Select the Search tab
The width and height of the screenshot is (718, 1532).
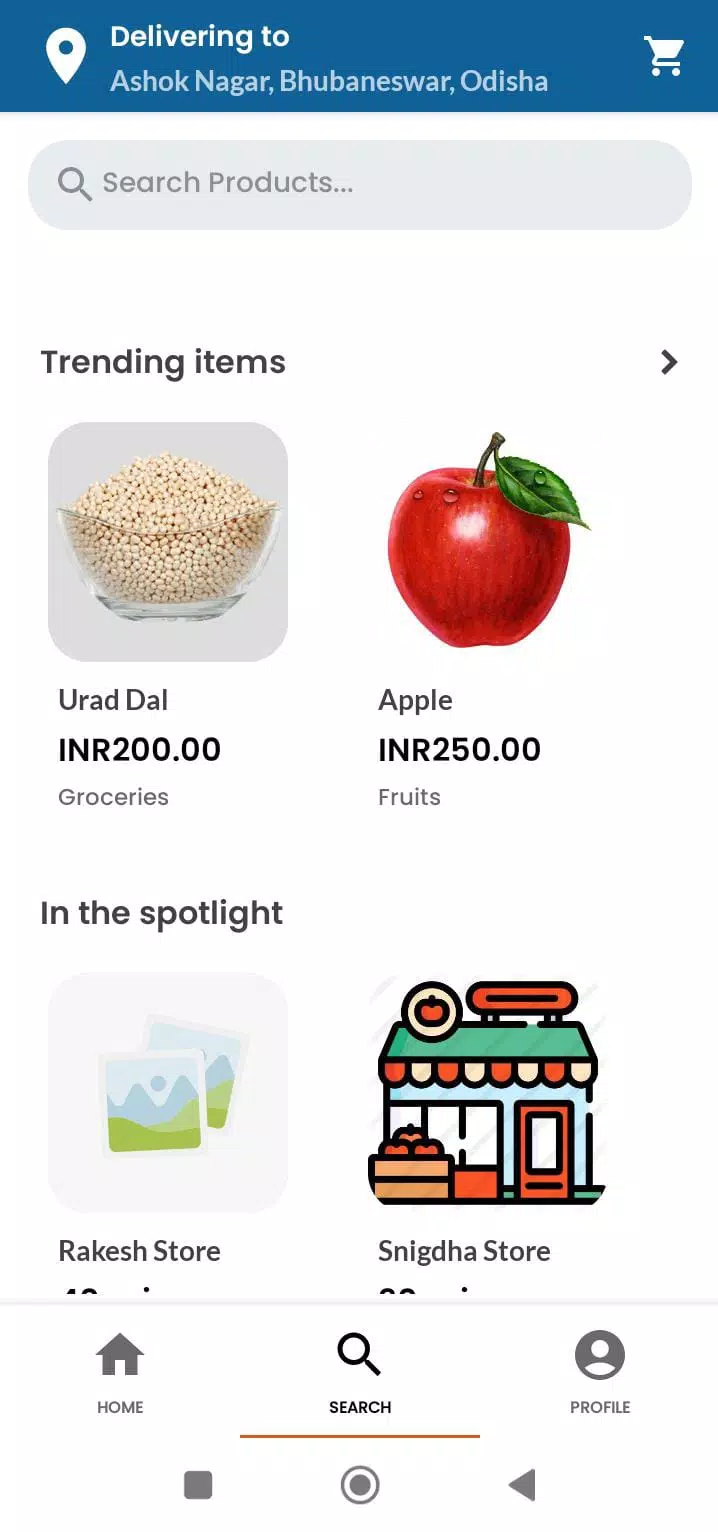(x=360, y=1372)
